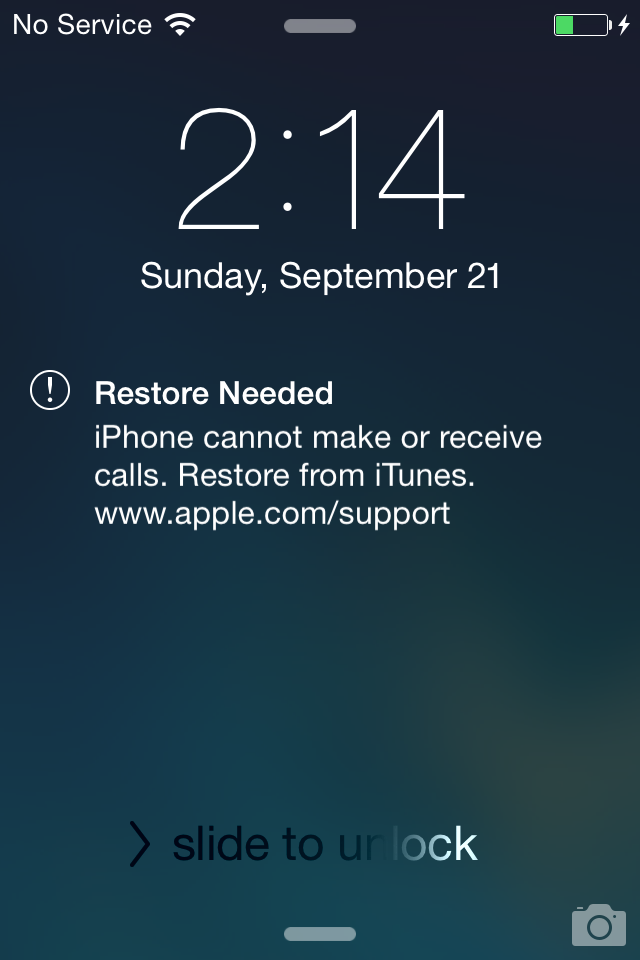Tap the Control Center grabber at bottom
The image size is (640, 960).
[320, 934]
